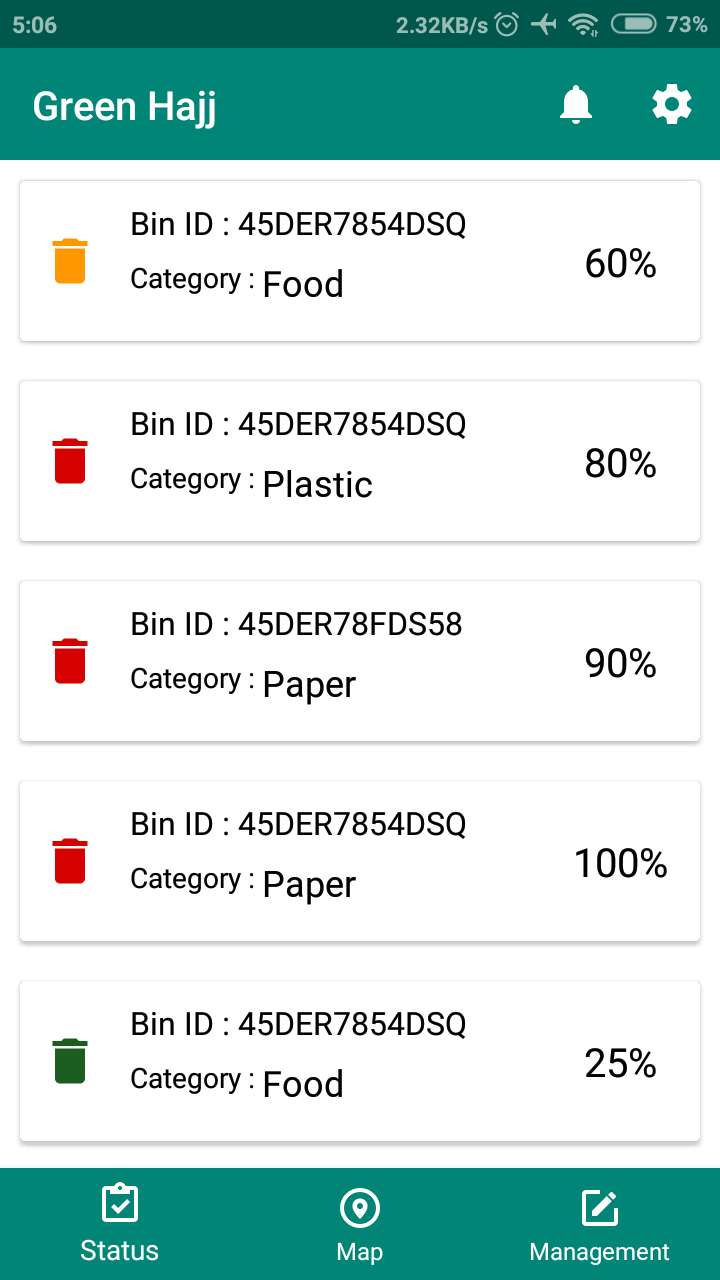
Task: Open the Food bin card at 60%
Action: pos(360,261)
